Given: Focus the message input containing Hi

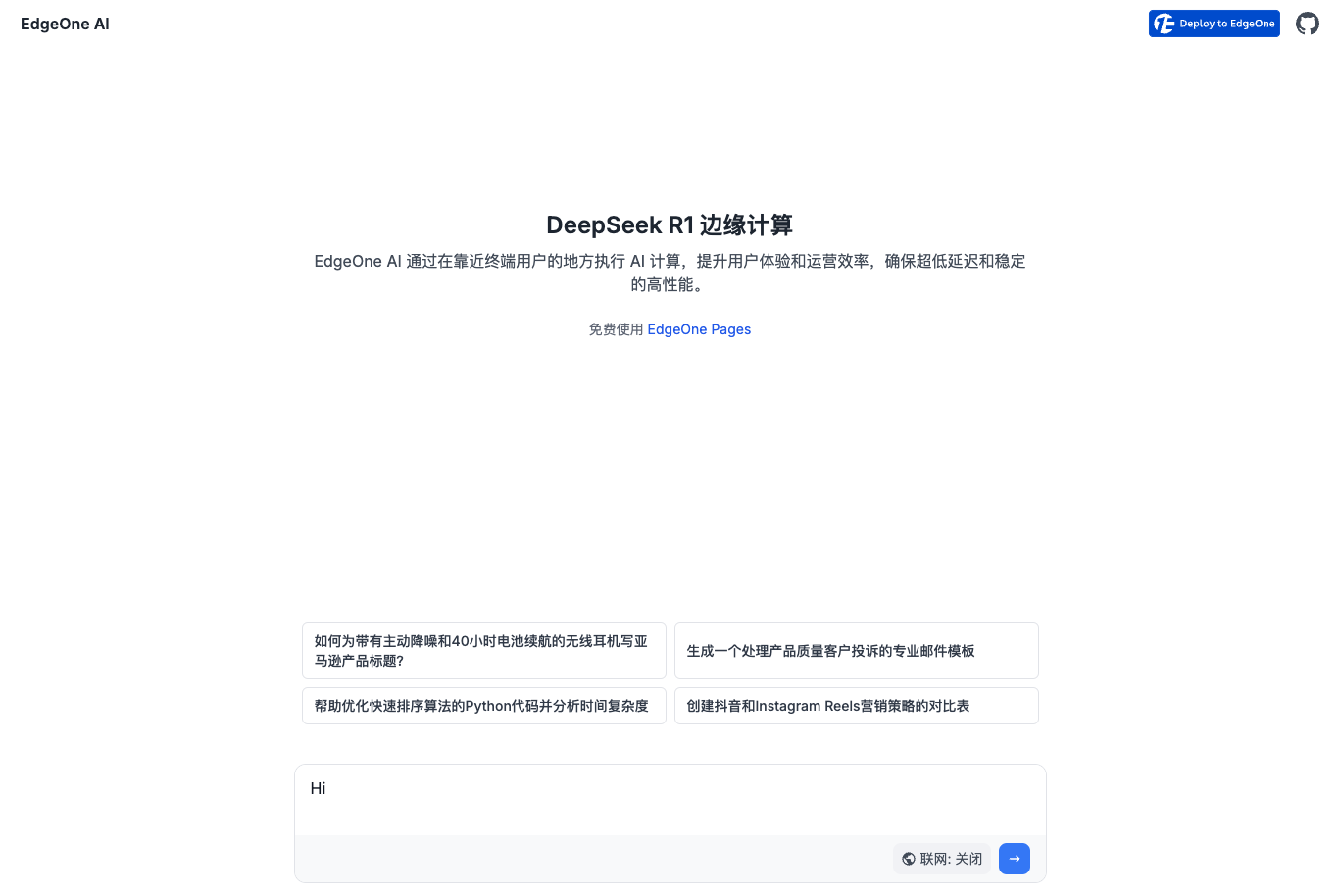Looking at the screenshot, I should 670,799.
